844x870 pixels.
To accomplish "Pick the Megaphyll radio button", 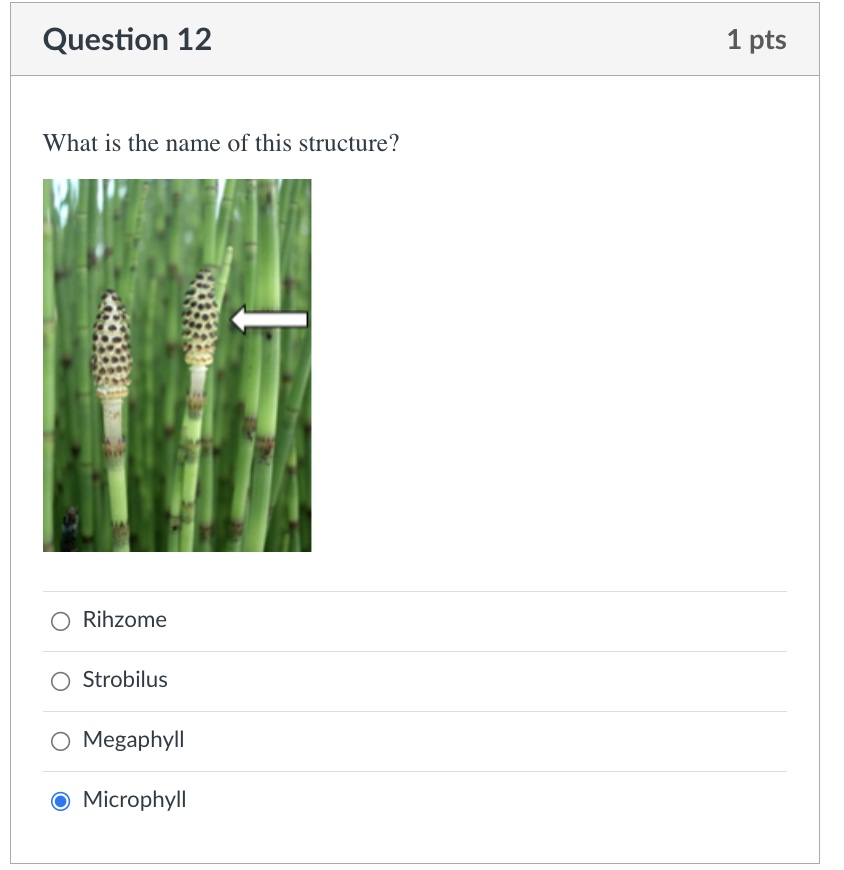I will tap(61, 741).
